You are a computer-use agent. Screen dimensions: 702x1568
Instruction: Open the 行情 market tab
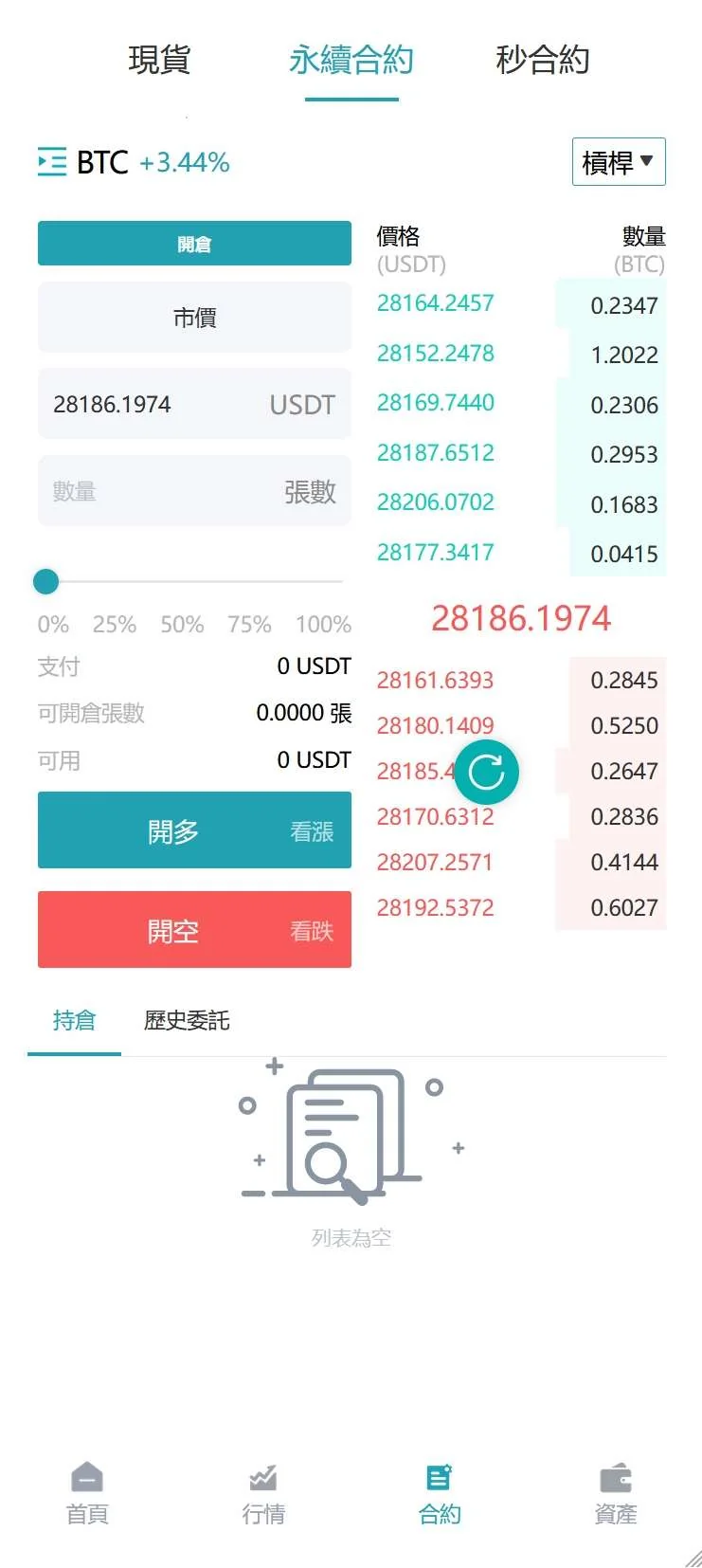263,1493
